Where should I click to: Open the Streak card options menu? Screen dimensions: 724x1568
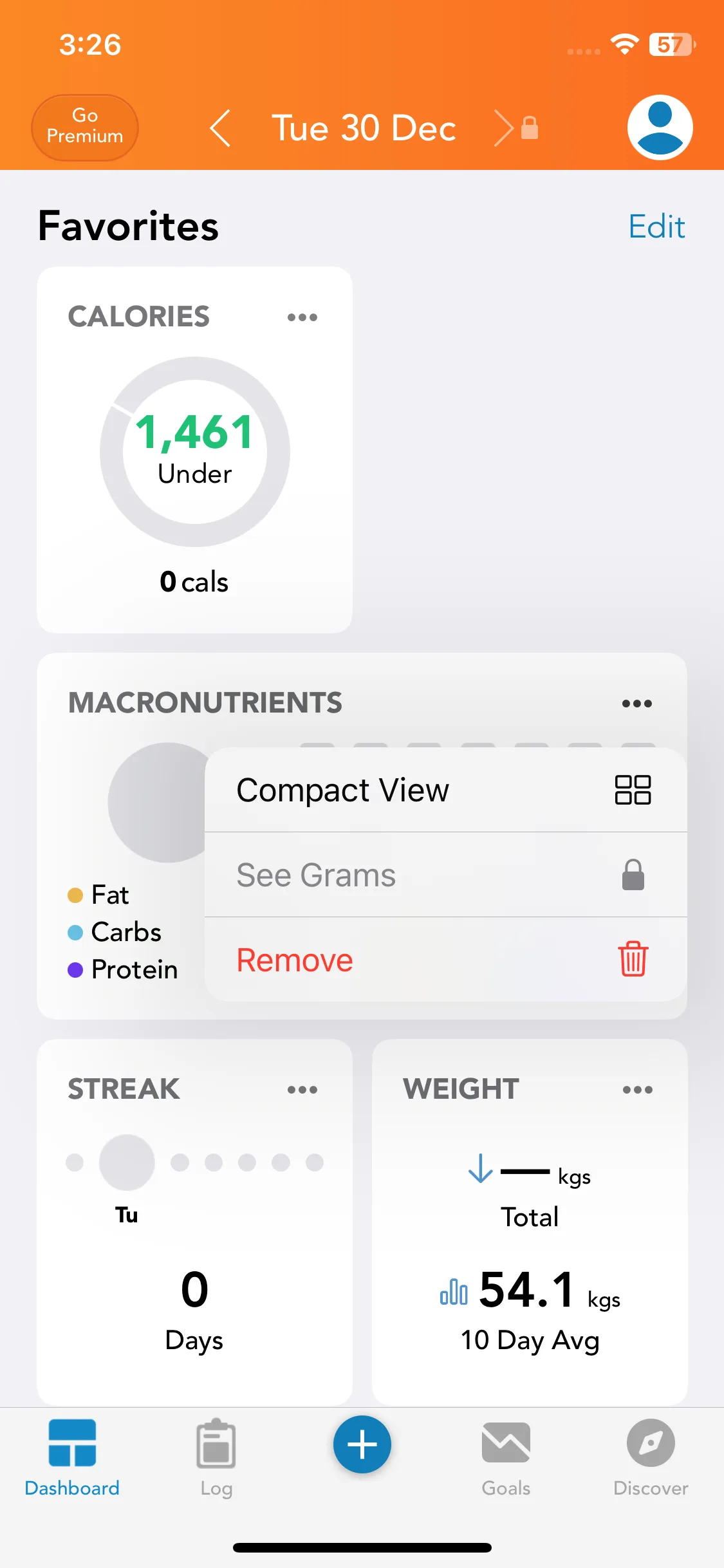tap(302, 1090)
